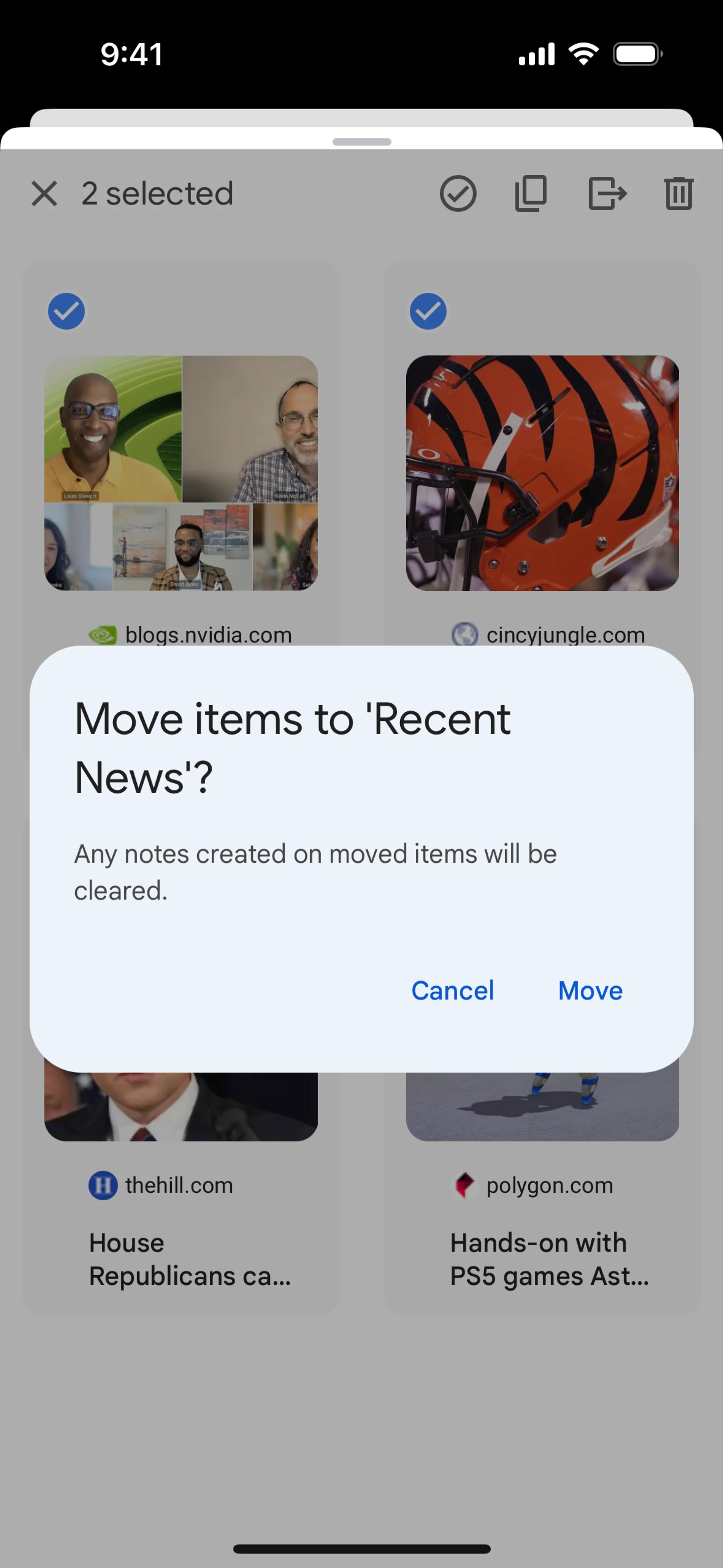The height and width of the screenshot is (1568, 723).
Task: Cancel the move dialog
Action: (452, 991)
